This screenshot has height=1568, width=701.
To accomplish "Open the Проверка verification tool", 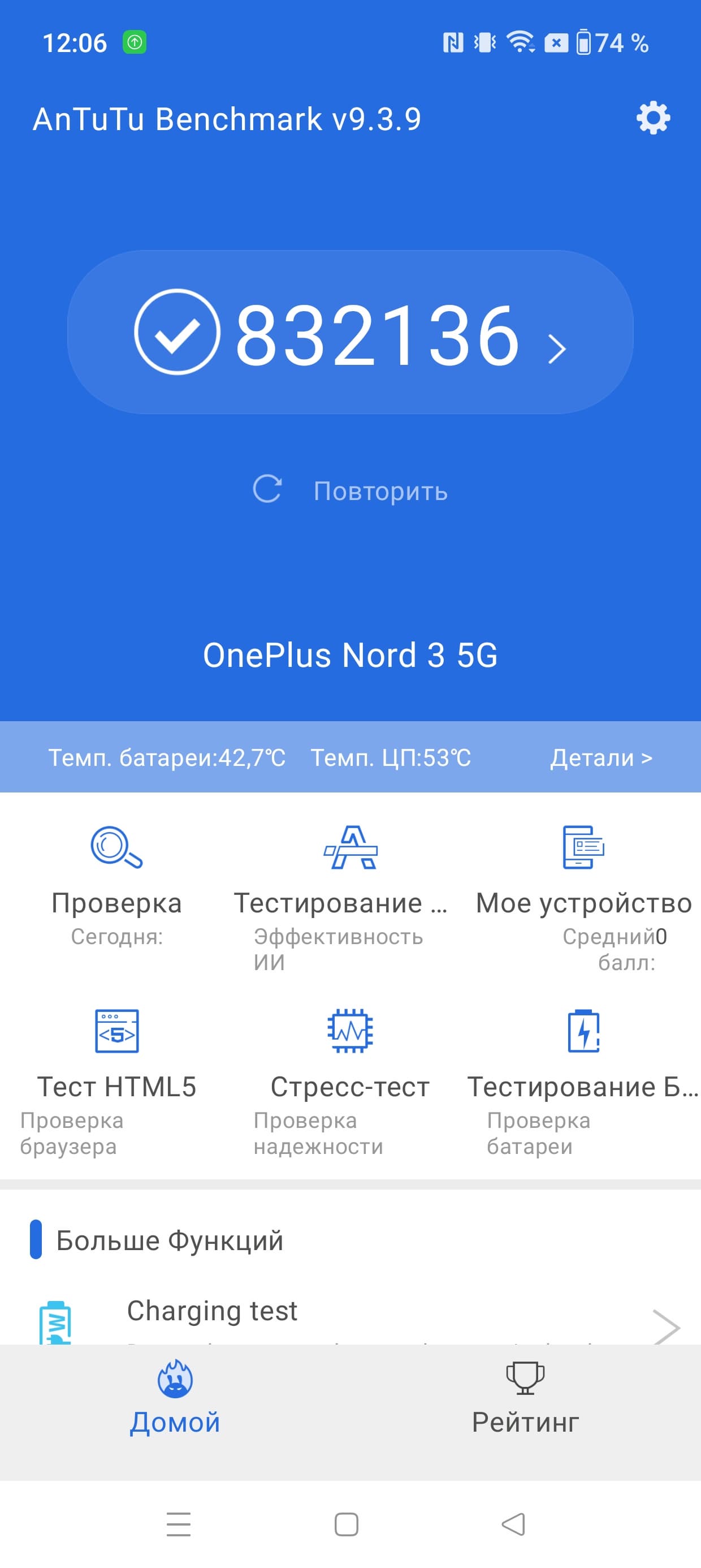I will [117, 882].
